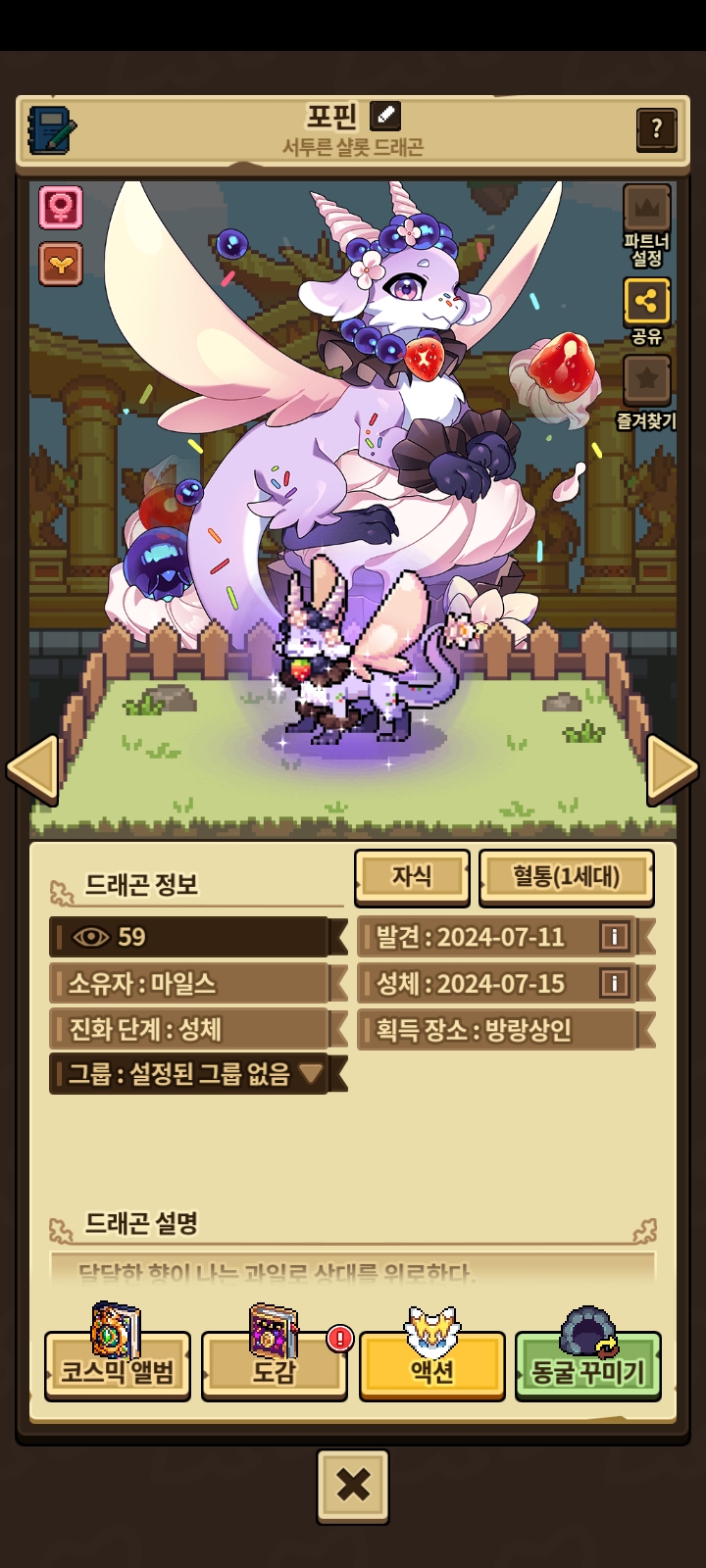This screenshot has height=1568, width=706.
Task: Open the help question mark
Action: (657, 128)
